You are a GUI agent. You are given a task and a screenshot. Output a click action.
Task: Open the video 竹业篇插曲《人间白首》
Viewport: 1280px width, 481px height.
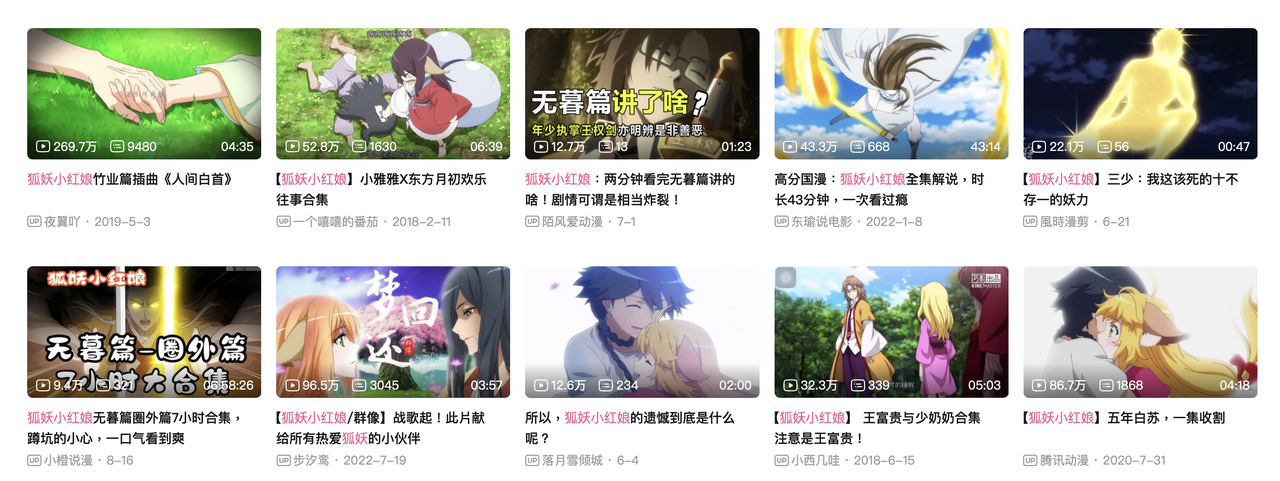tap(143, 94)
